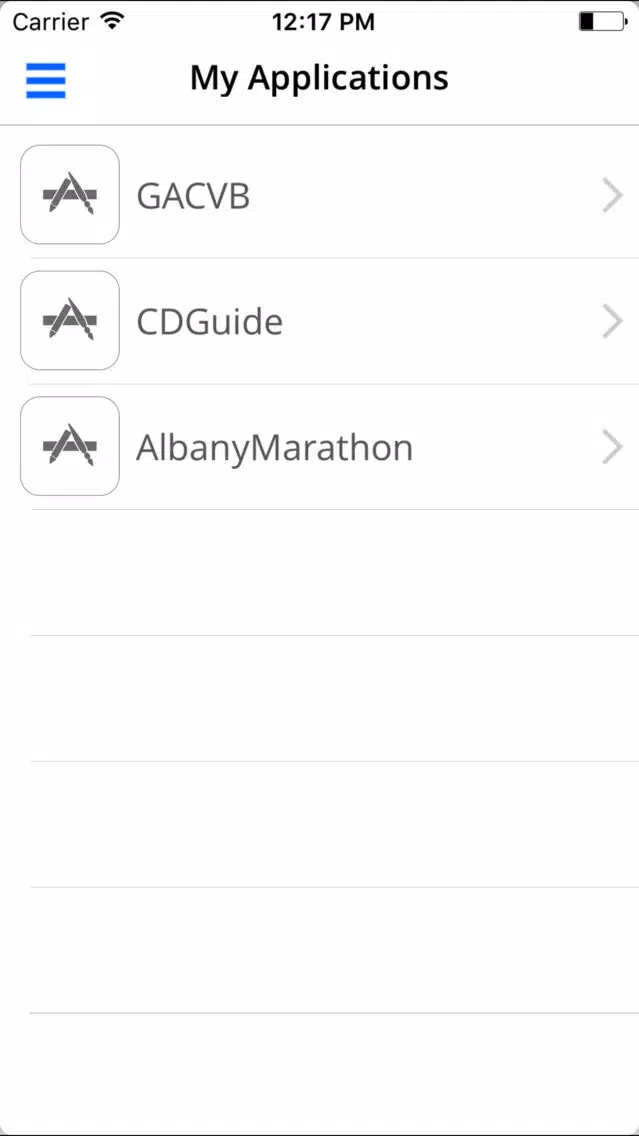View the AlbanyMarathon application

[x=320, y=447]
